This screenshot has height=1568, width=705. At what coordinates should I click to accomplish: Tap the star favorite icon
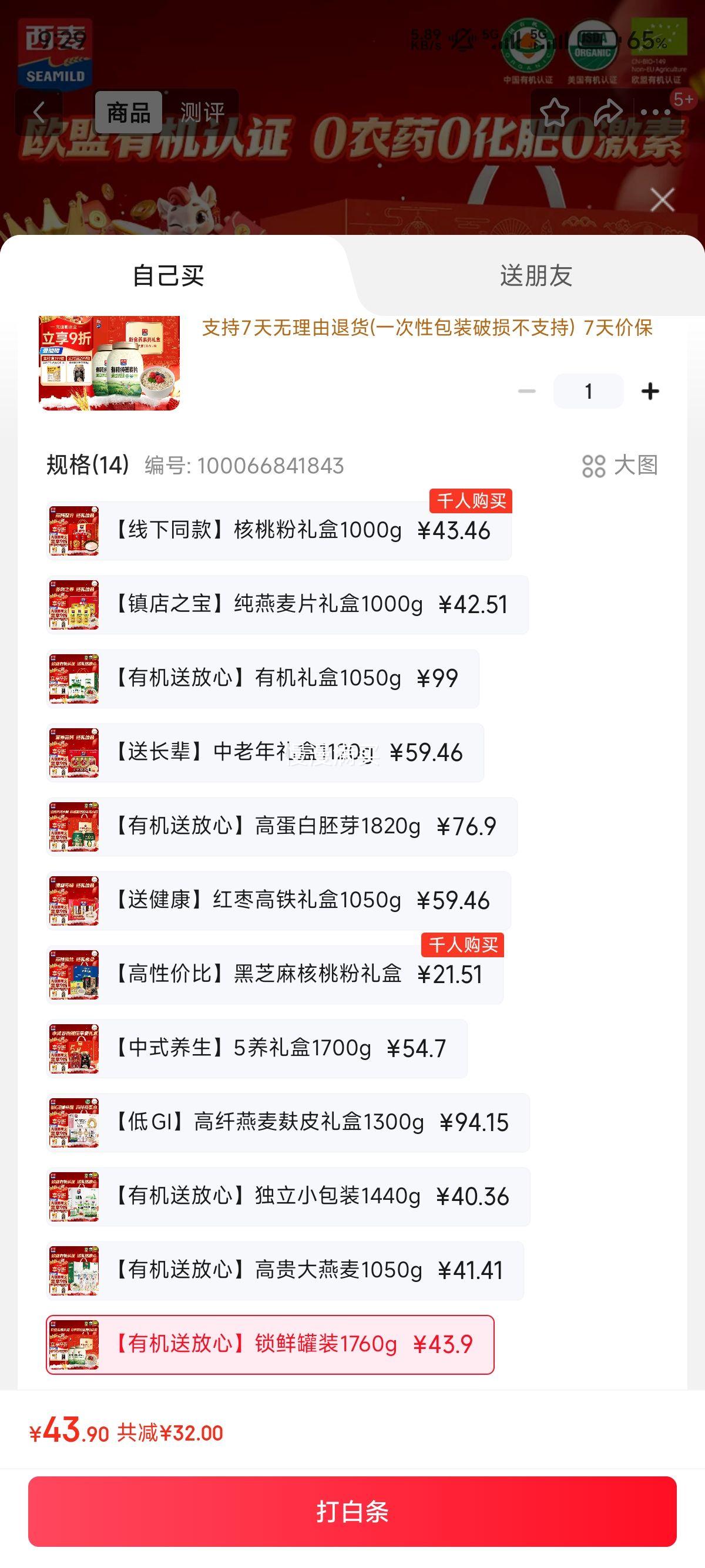tap(555, 112)
